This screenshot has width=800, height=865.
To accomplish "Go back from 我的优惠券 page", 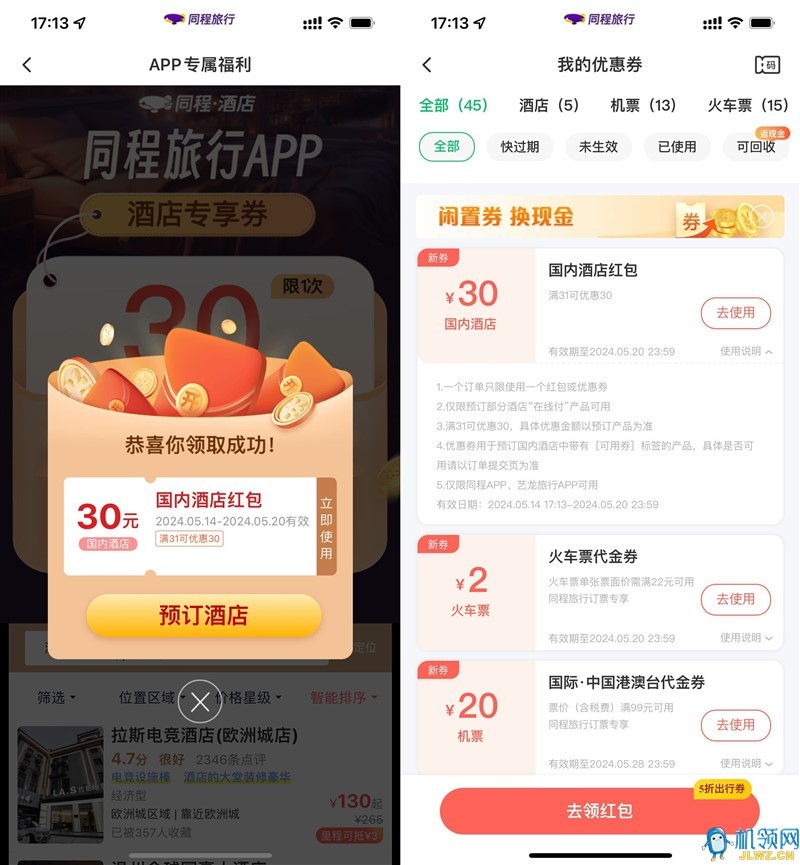I will [427, 65].
